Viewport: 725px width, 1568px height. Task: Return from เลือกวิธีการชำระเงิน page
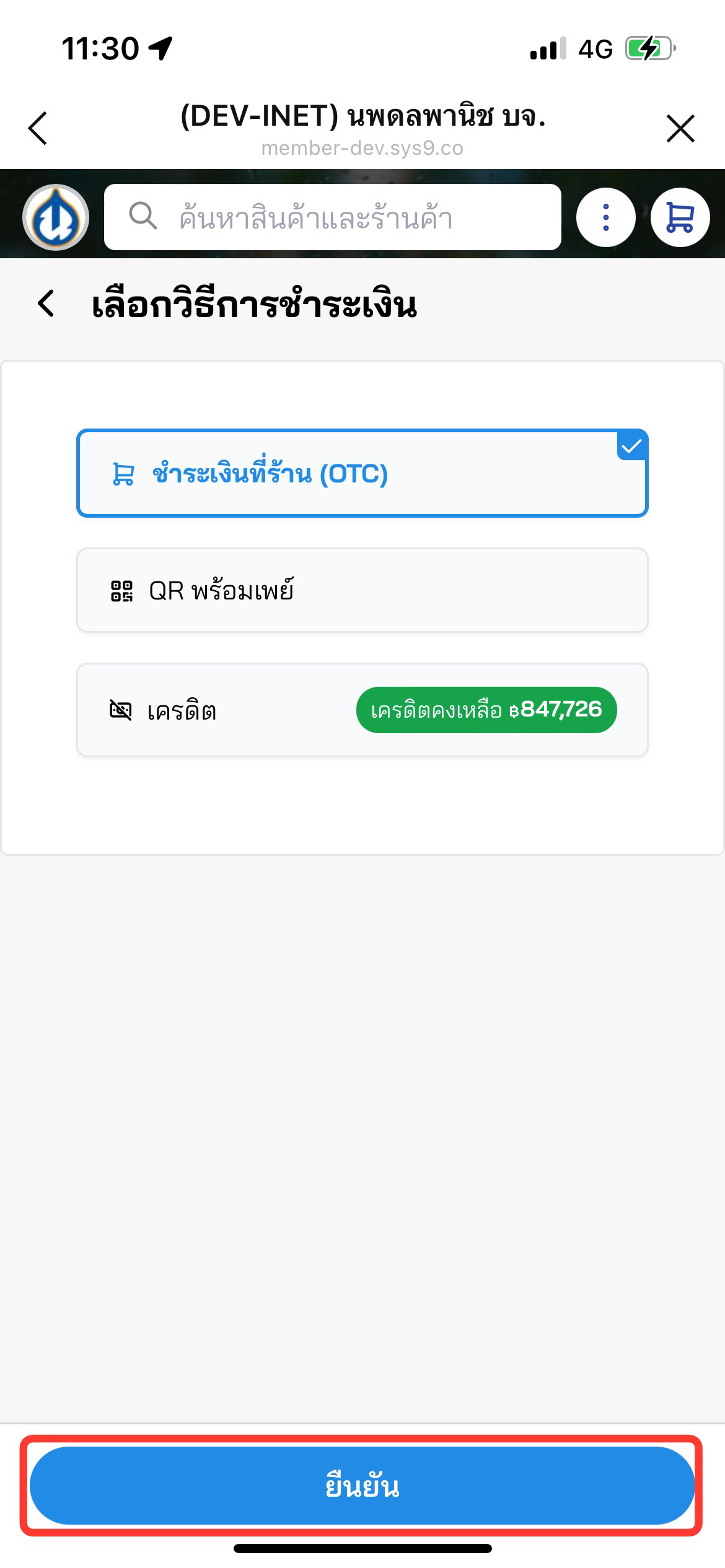(x=46, y=304)
